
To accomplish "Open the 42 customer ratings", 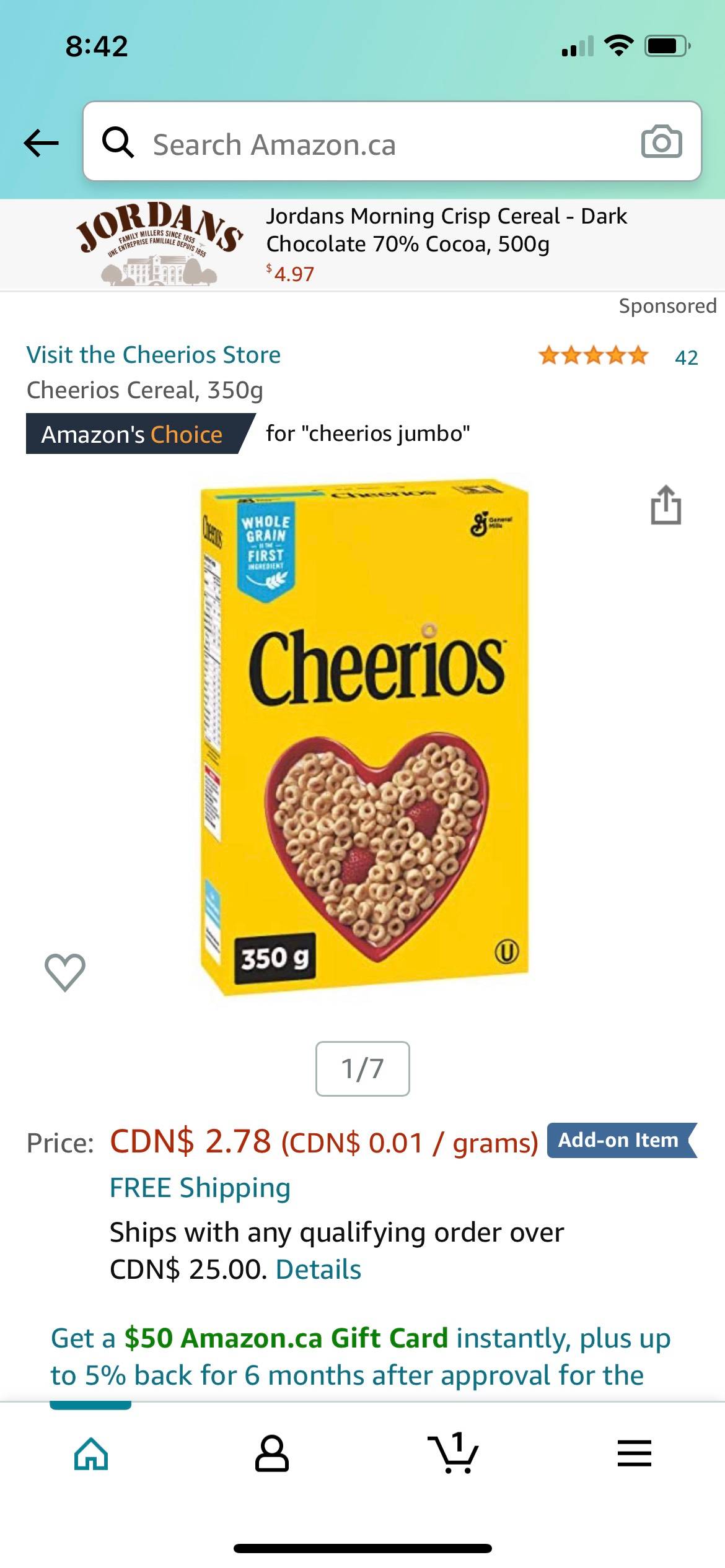I will click(x=686, y=357).
